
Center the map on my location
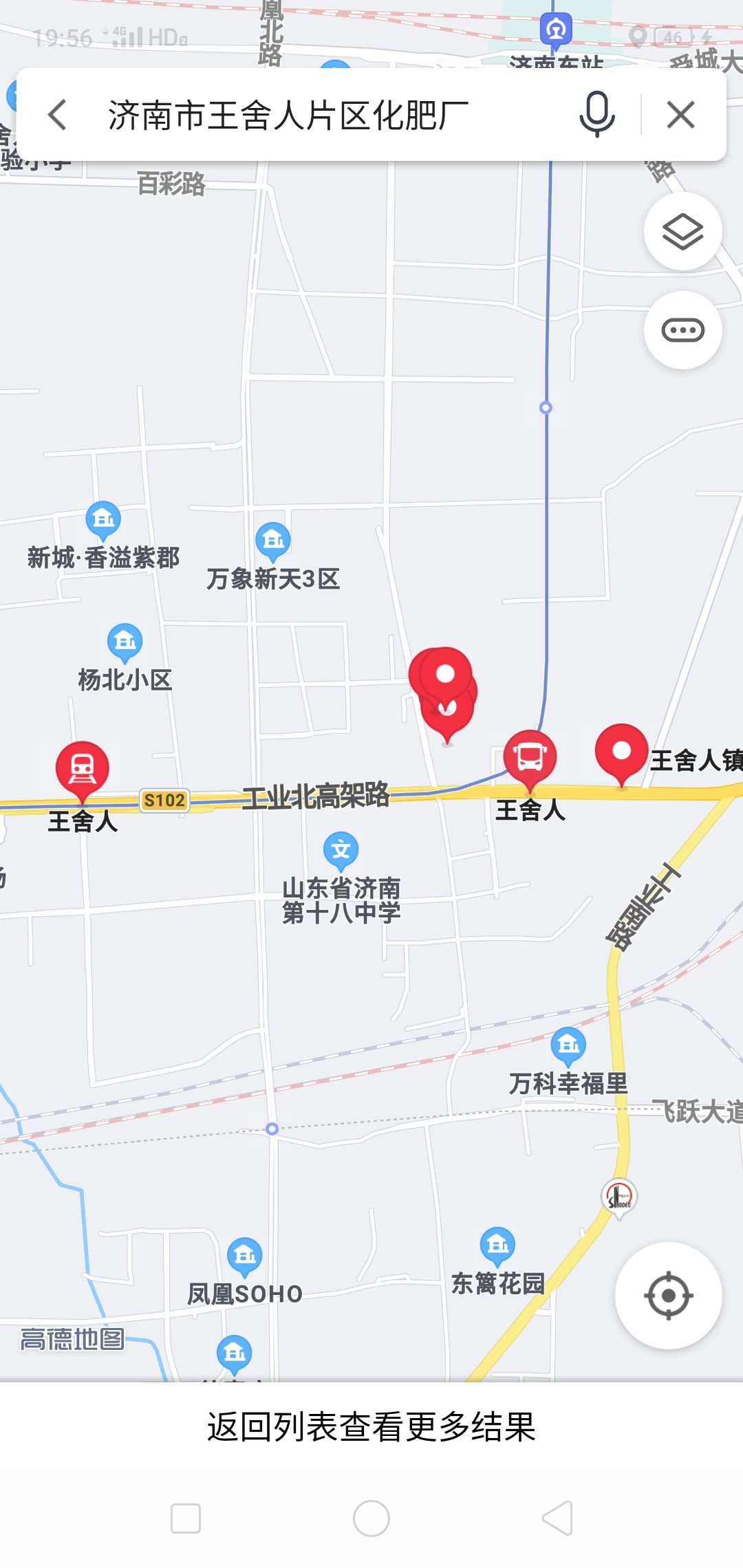668,1296
